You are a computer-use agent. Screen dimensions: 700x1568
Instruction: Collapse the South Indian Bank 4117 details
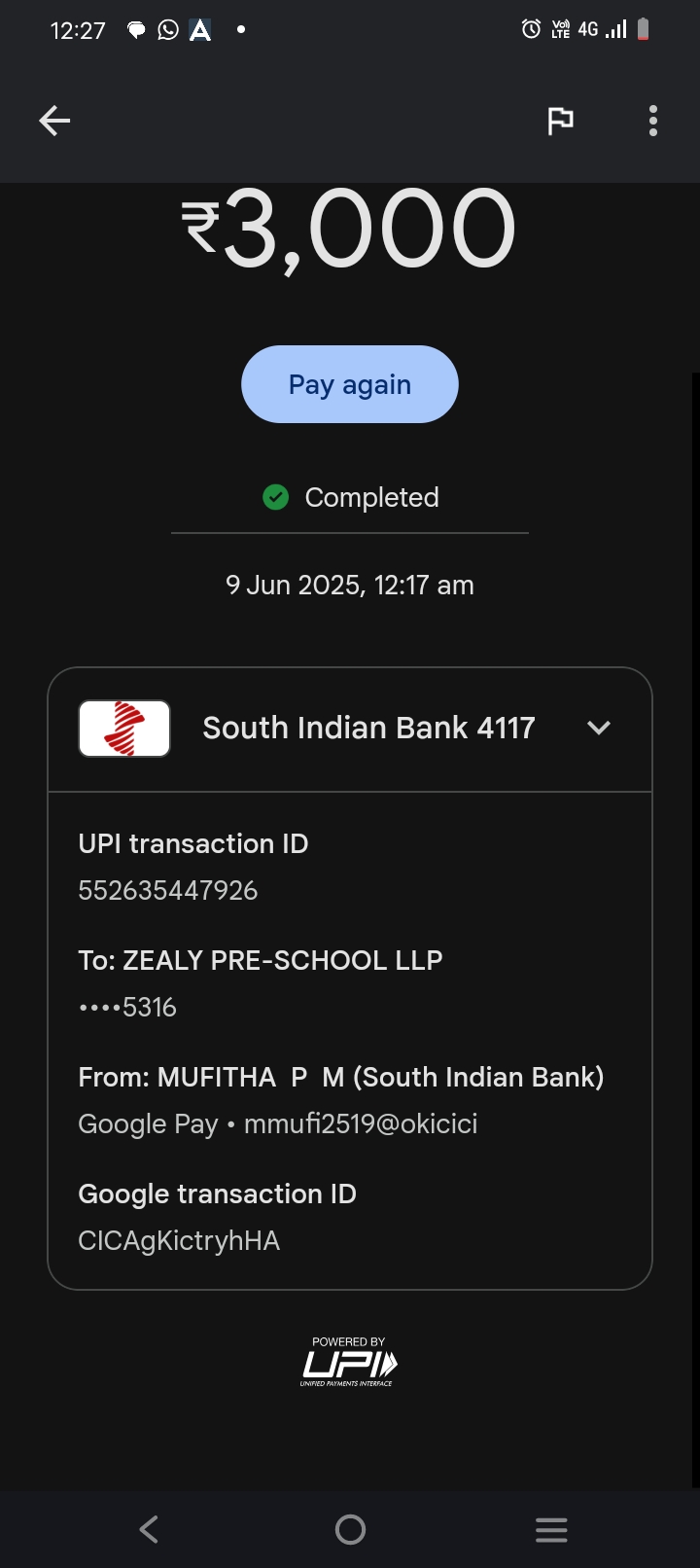pyautogui.click(x=599, y=728)
